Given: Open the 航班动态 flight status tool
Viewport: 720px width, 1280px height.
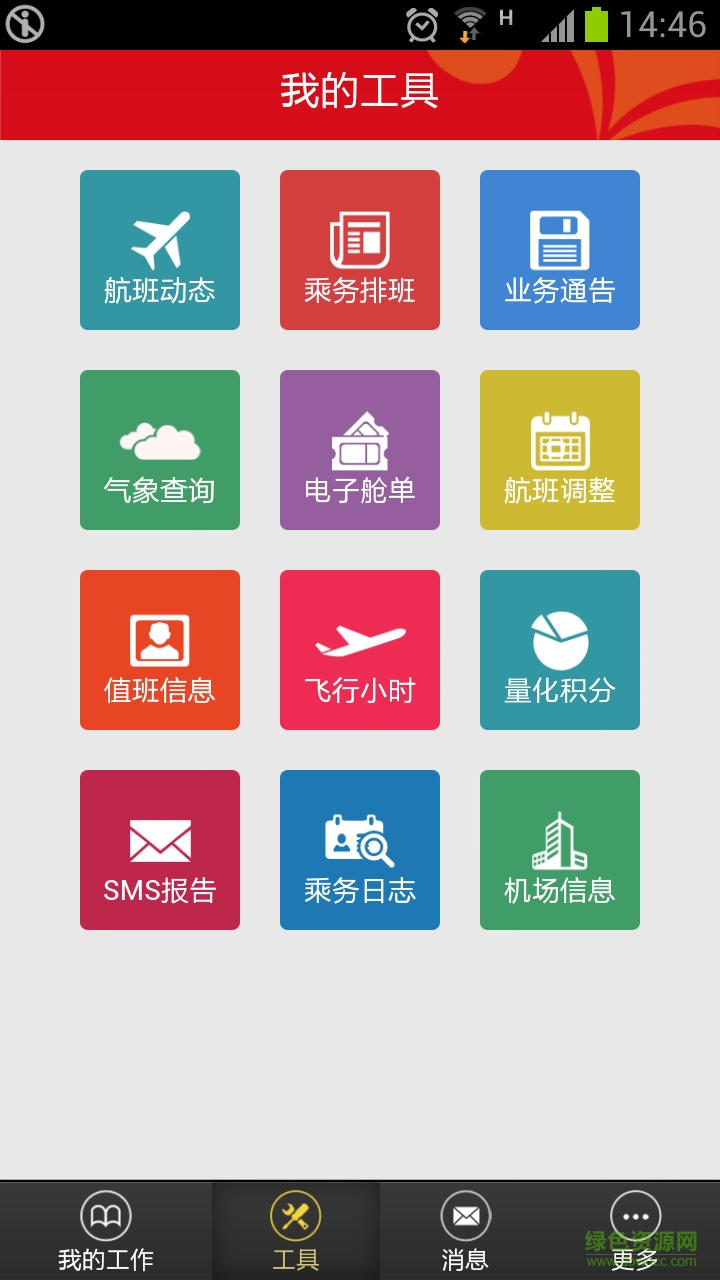Looking at the screenshot, I should tap(160, 249).
